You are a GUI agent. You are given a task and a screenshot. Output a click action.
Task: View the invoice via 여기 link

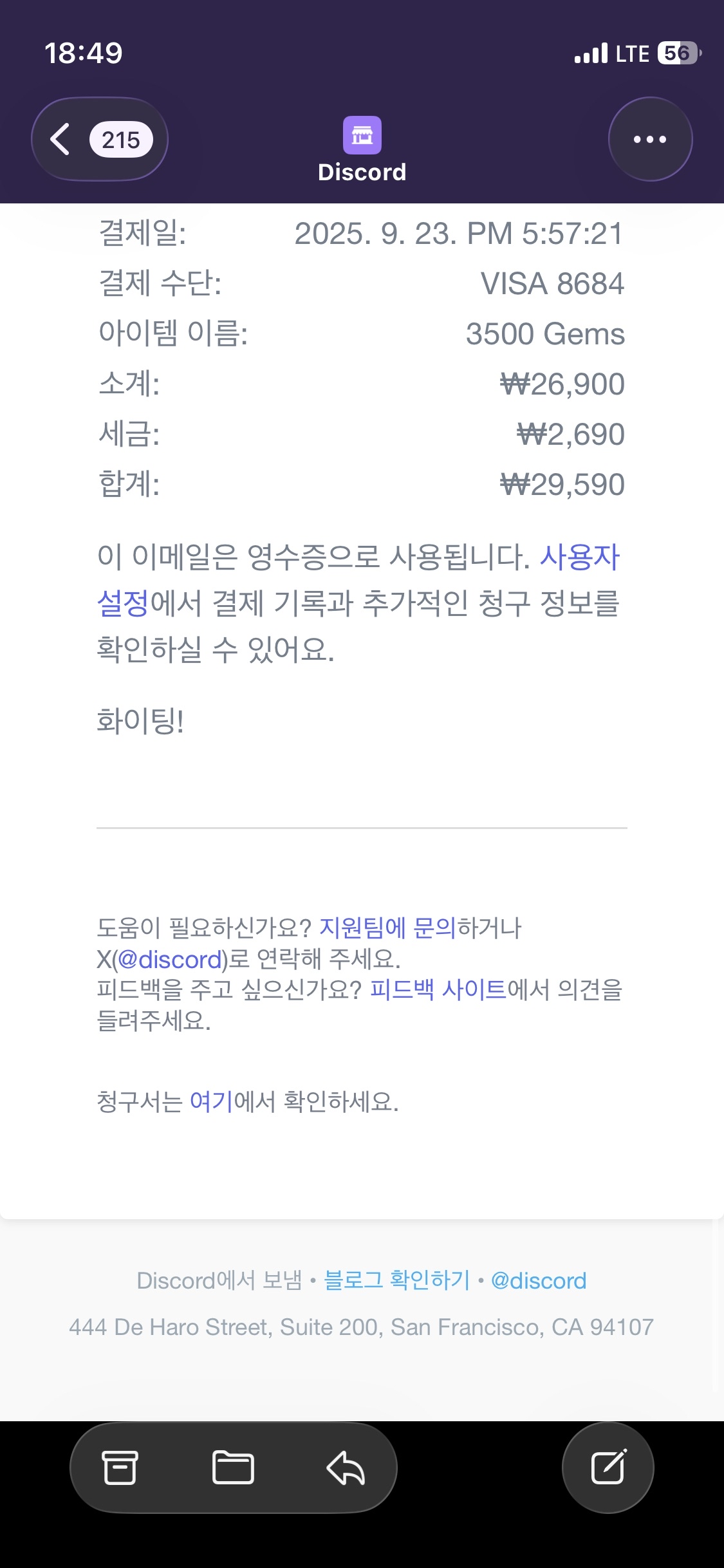[211, 1102]
